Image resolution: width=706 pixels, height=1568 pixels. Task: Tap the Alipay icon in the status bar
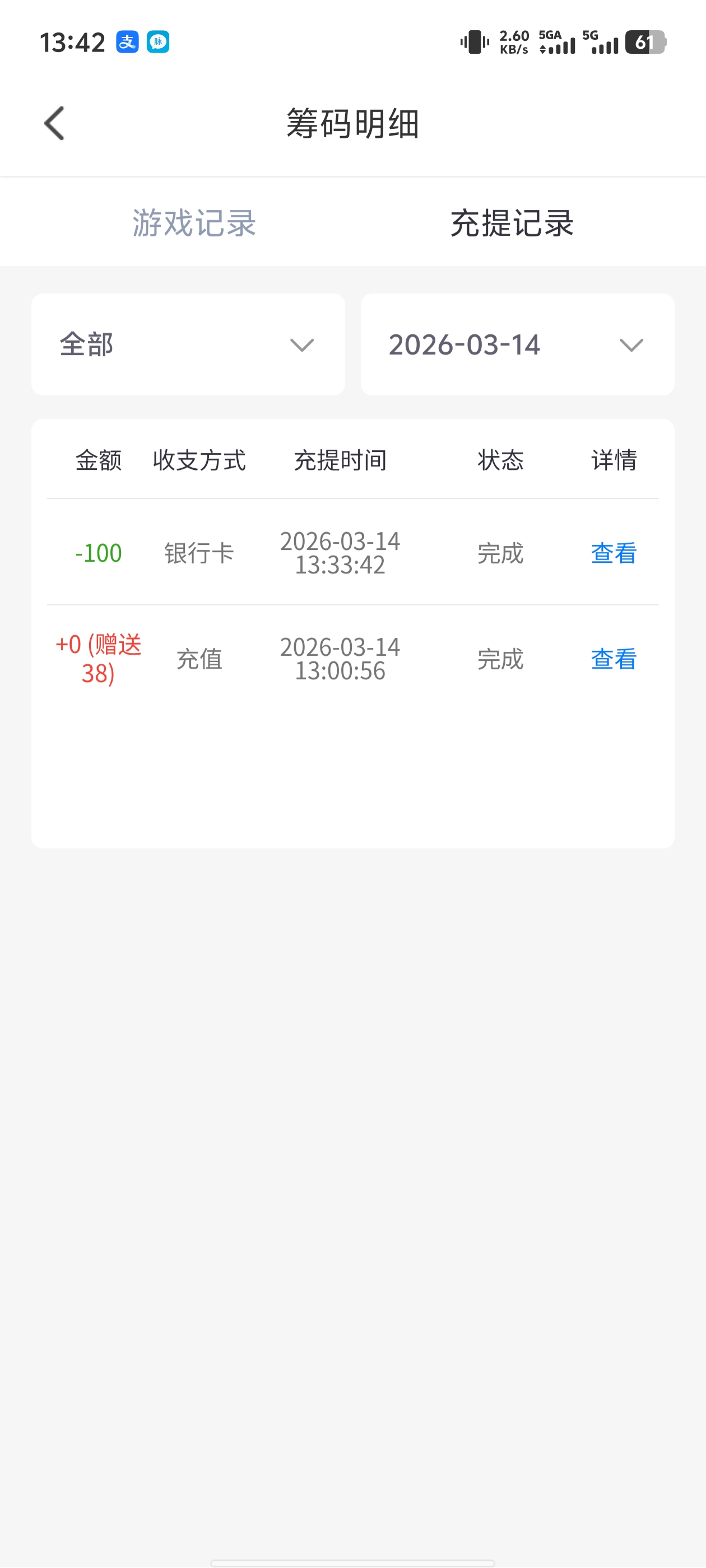pos(127,42)
